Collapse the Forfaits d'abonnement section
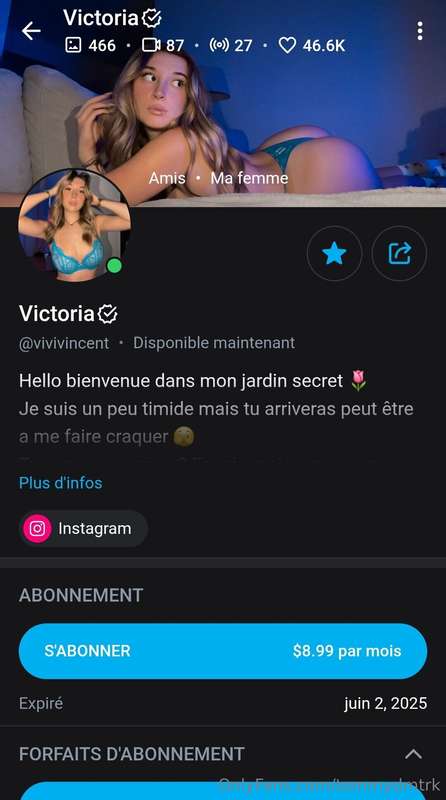Image resolution: width=446 pixels, height=800 pixels. click(x=413, y=754)
